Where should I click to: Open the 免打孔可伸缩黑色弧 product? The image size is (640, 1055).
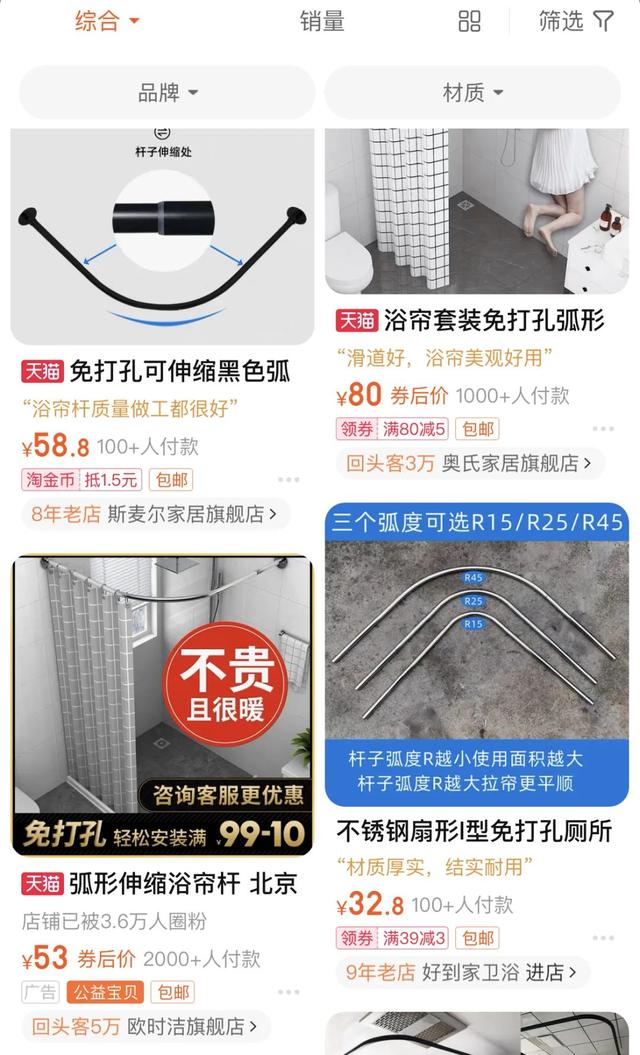(x=179, y=372)
